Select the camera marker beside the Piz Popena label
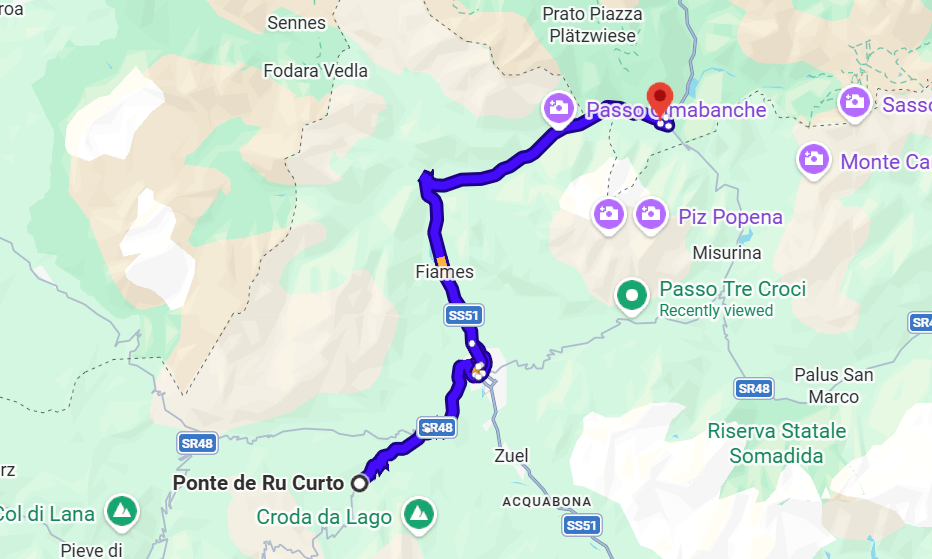 [651, 212]
